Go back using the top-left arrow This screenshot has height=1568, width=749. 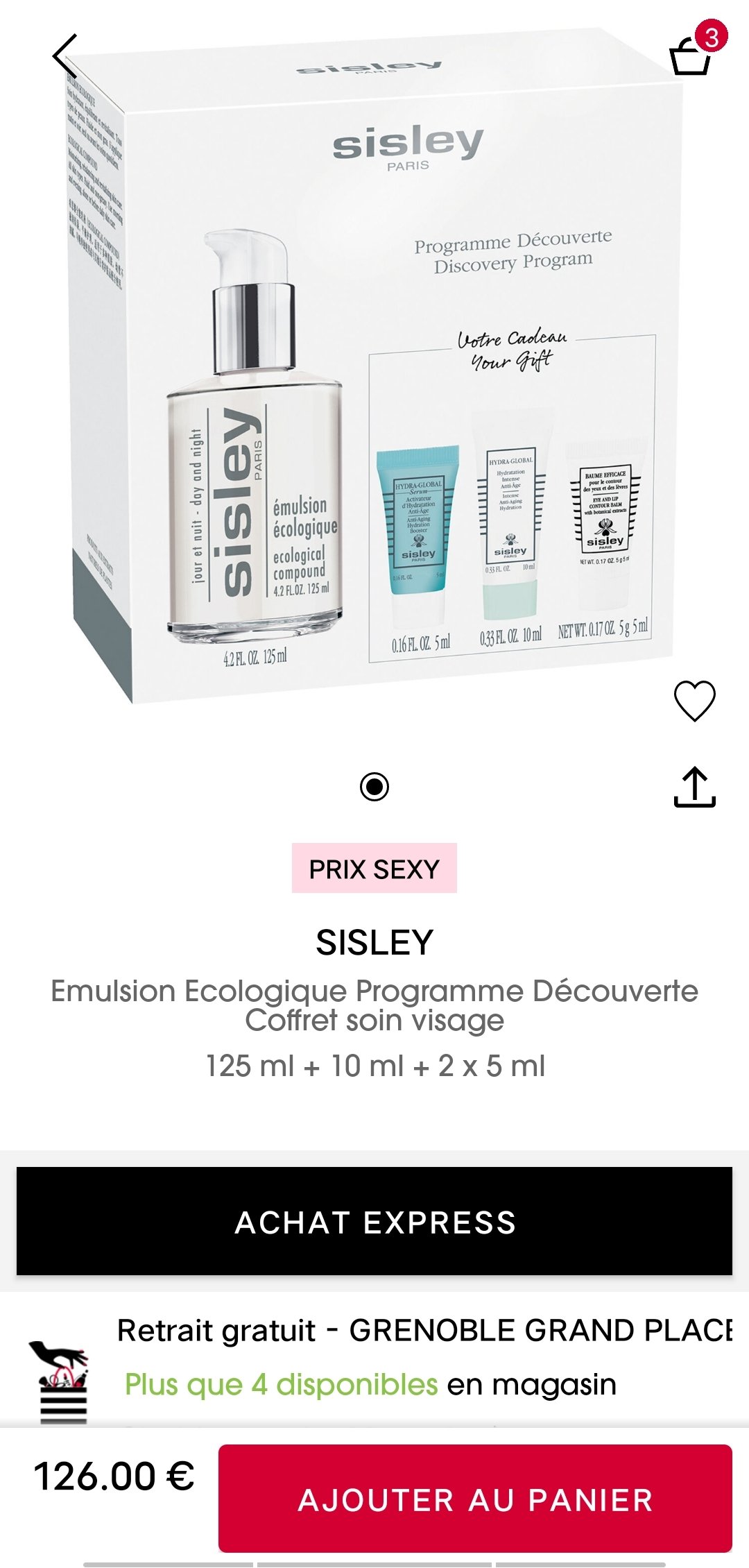pos(64,56)
